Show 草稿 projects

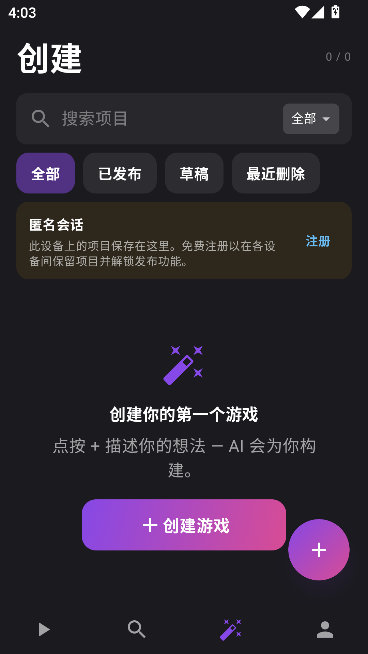click(194, 173)
